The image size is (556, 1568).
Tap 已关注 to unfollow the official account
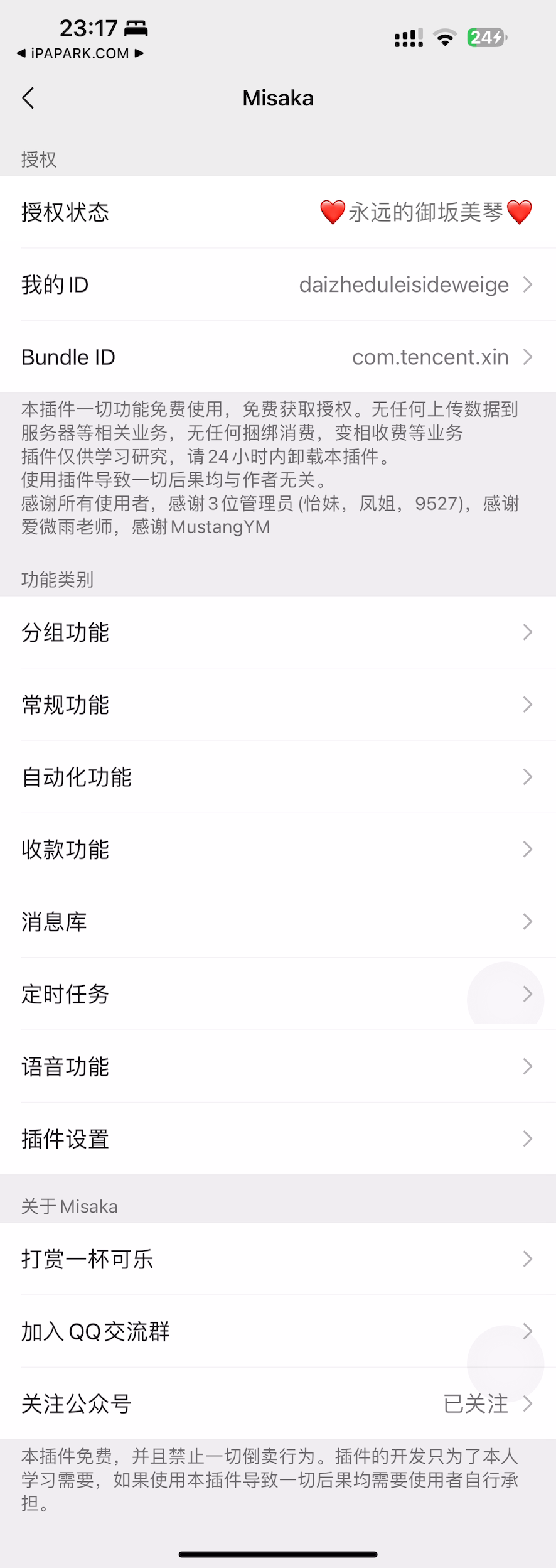476,1403
